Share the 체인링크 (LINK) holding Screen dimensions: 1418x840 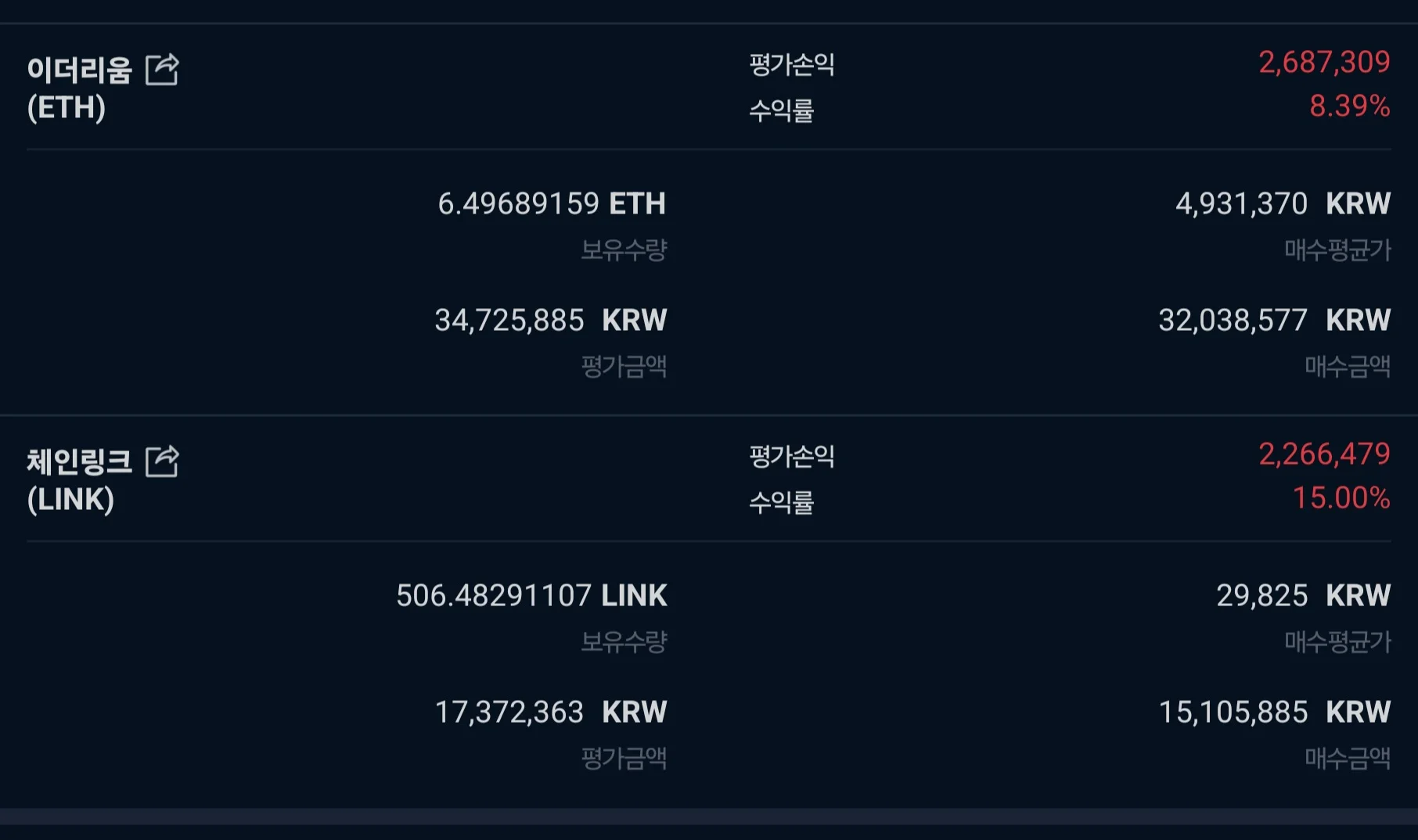[x=163, y=461]
